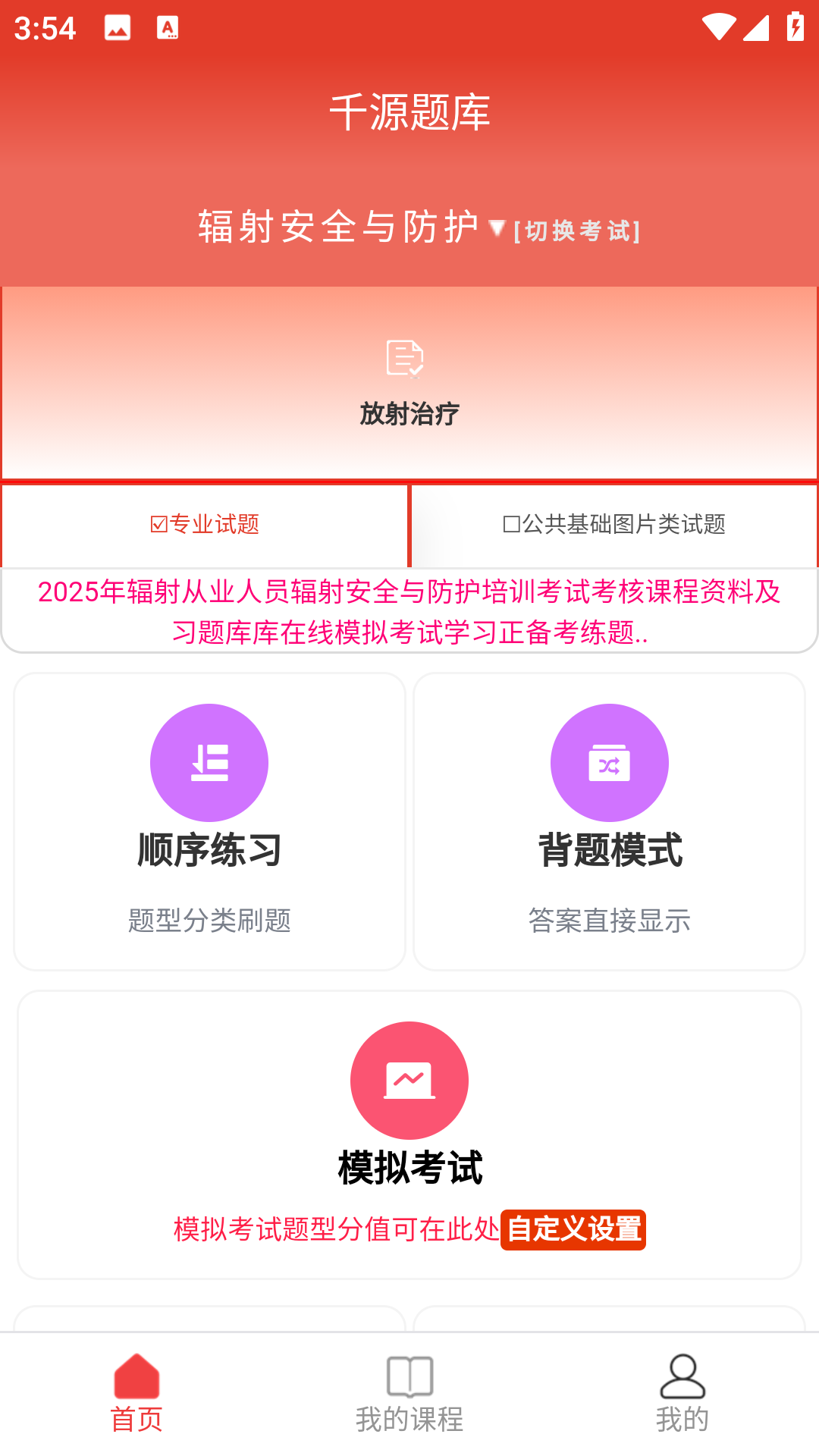Select the 专业试题 tab
Screen dimensions: 819x1456
(x=206, y=524)
